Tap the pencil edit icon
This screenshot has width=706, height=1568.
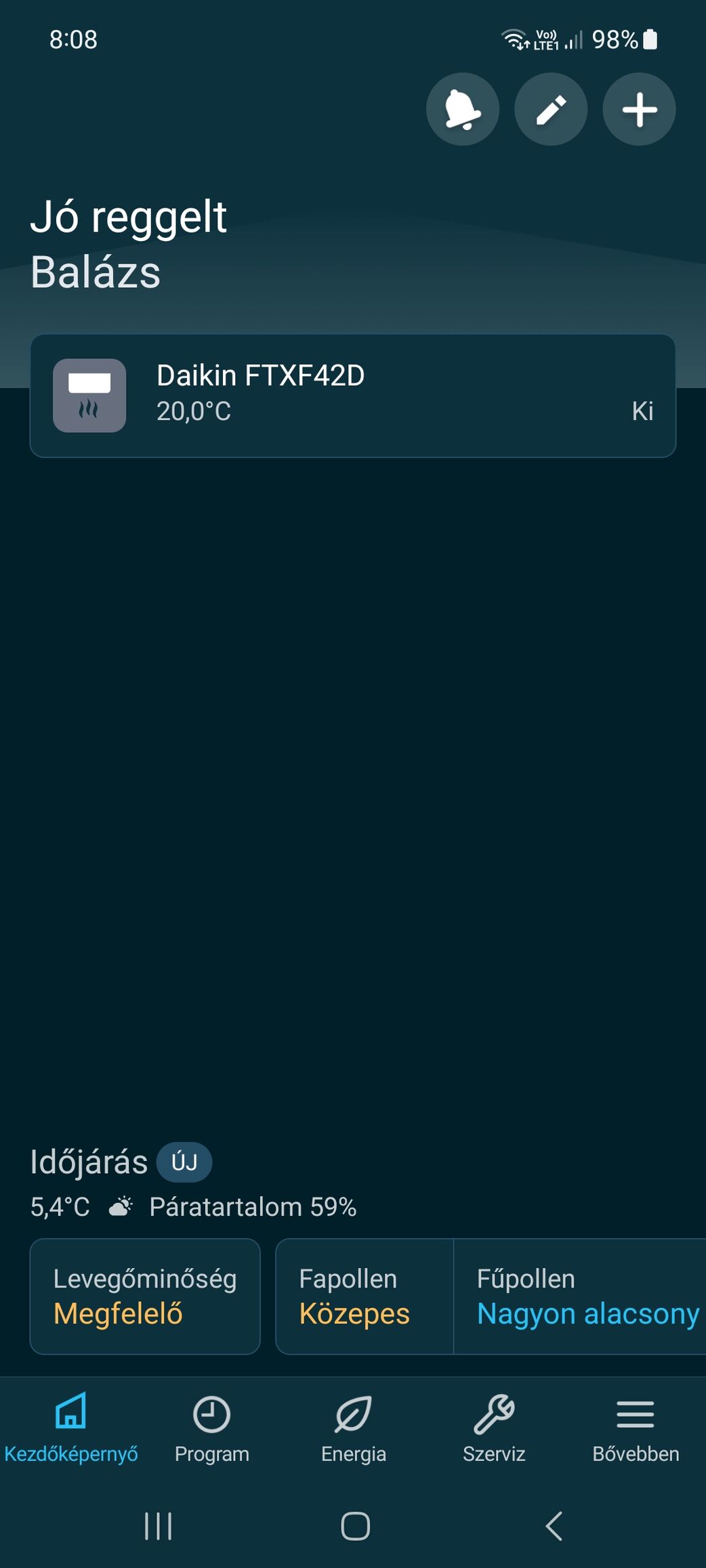pyautogui.click(x=551, y=109)
